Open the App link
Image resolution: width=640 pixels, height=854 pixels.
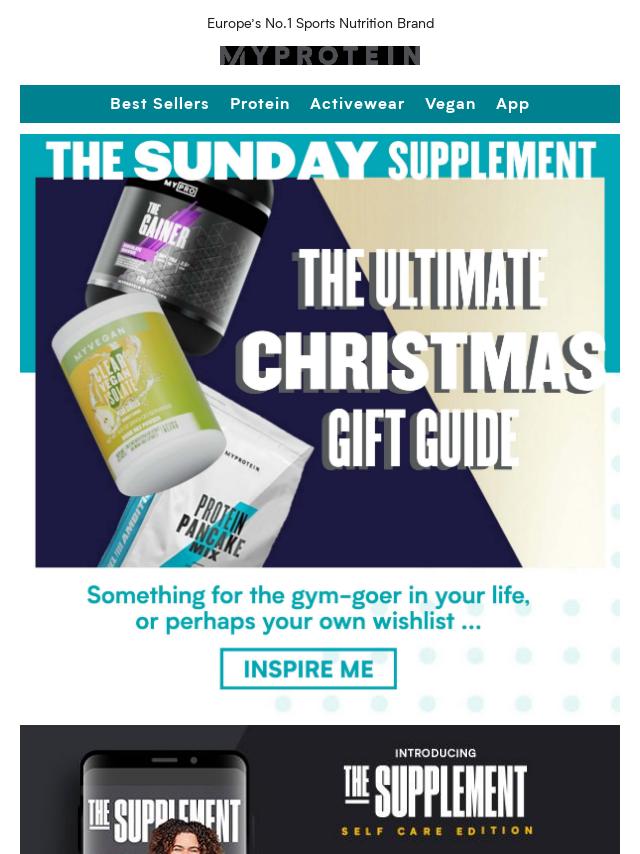tap(512, 104)
